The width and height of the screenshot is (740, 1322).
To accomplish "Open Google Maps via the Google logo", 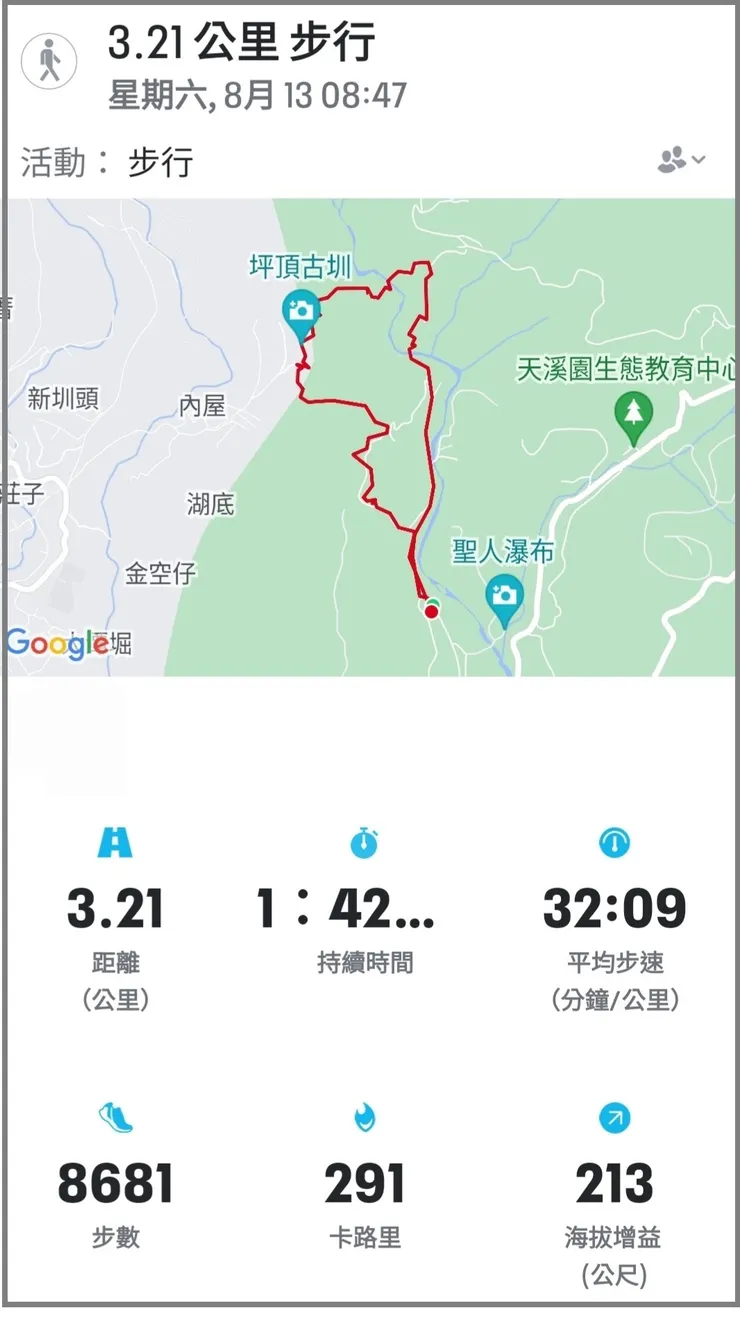I will (x=58, y=643).
